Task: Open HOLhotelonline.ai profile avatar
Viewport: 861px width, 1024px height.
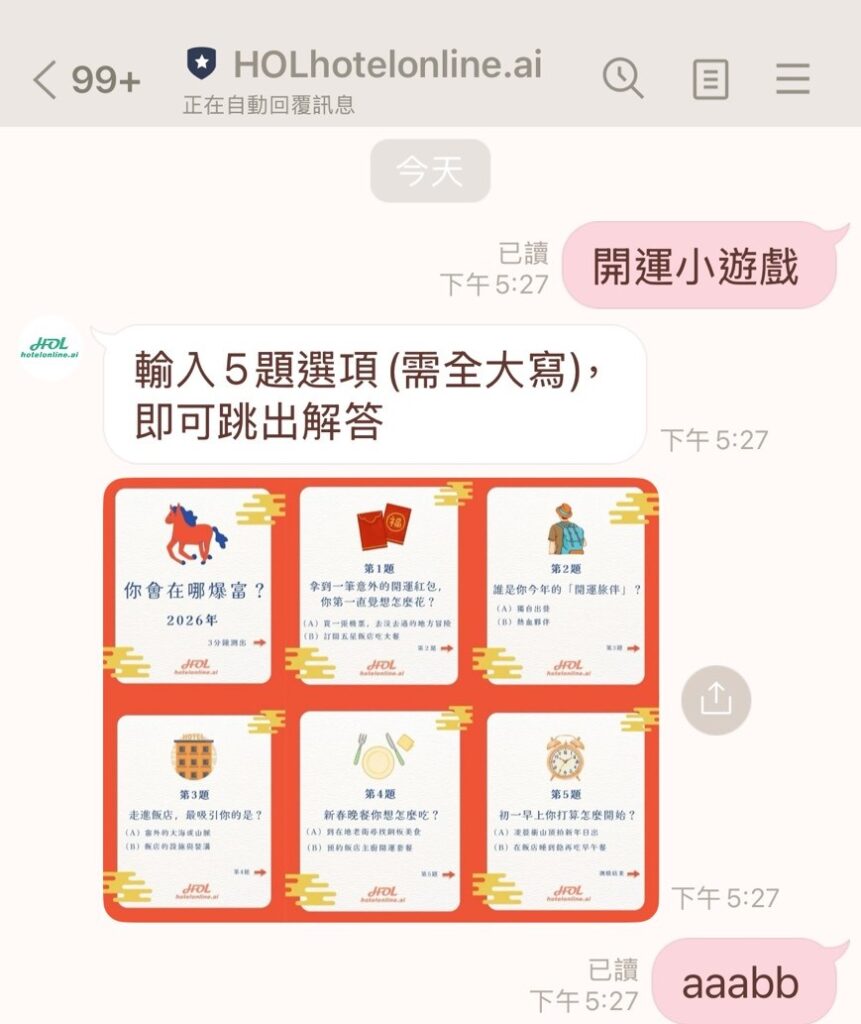Action: point(51,348)
